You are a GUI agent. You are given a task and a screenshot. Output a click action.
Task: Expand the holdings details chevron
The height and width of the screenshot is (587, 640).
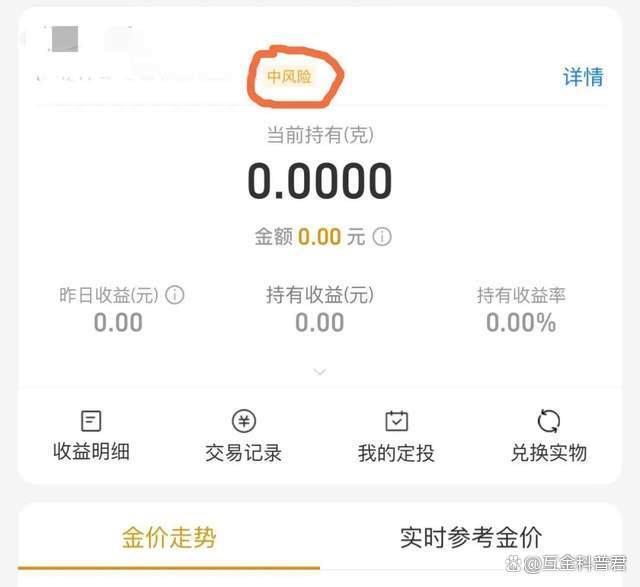tap(320, 371)
